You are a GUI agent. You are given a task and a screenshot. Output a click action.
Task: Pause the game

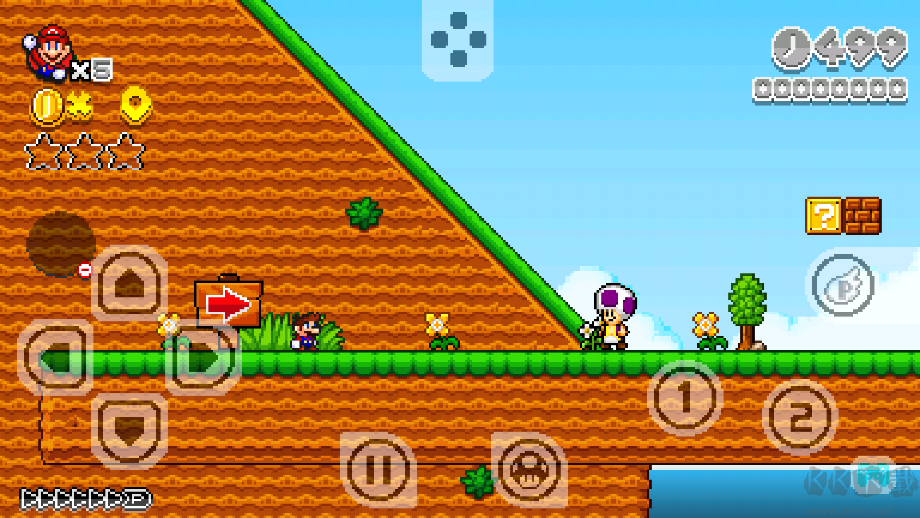click(x=378, y=468)
